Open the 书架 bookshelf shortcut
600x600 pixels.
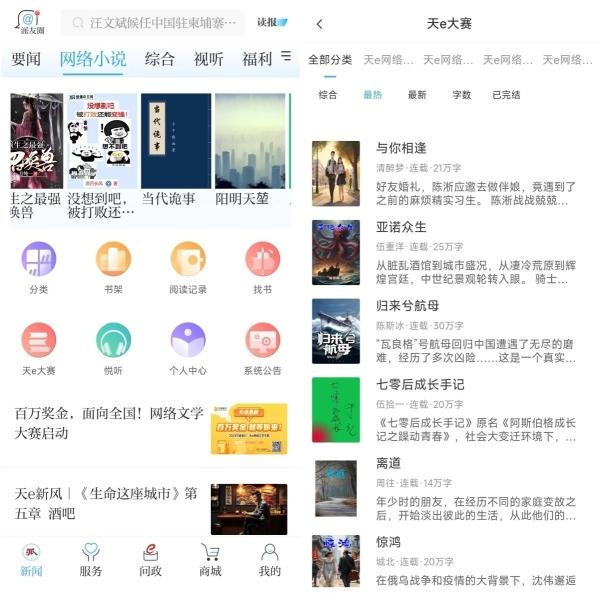[113, 267]
